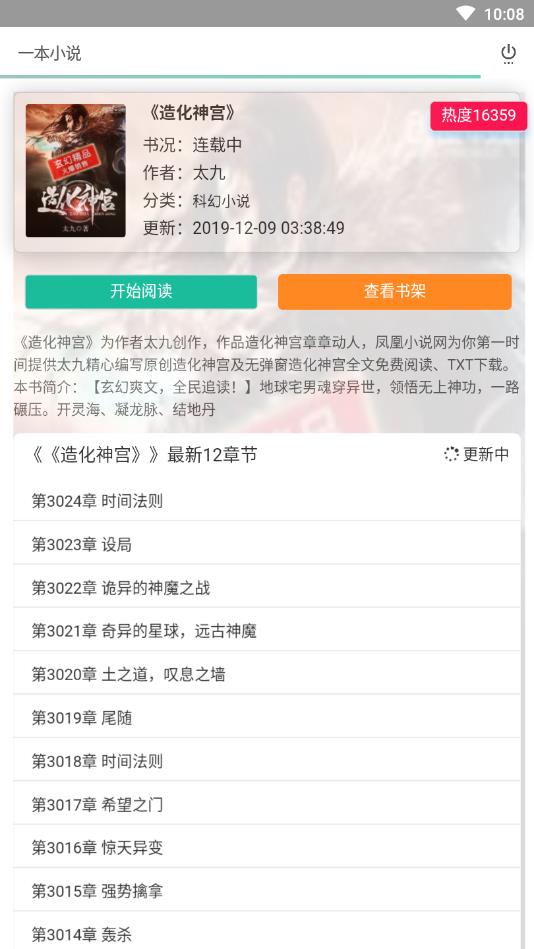Select 第3020章 土之道，叹息之墙

point(267,674)
